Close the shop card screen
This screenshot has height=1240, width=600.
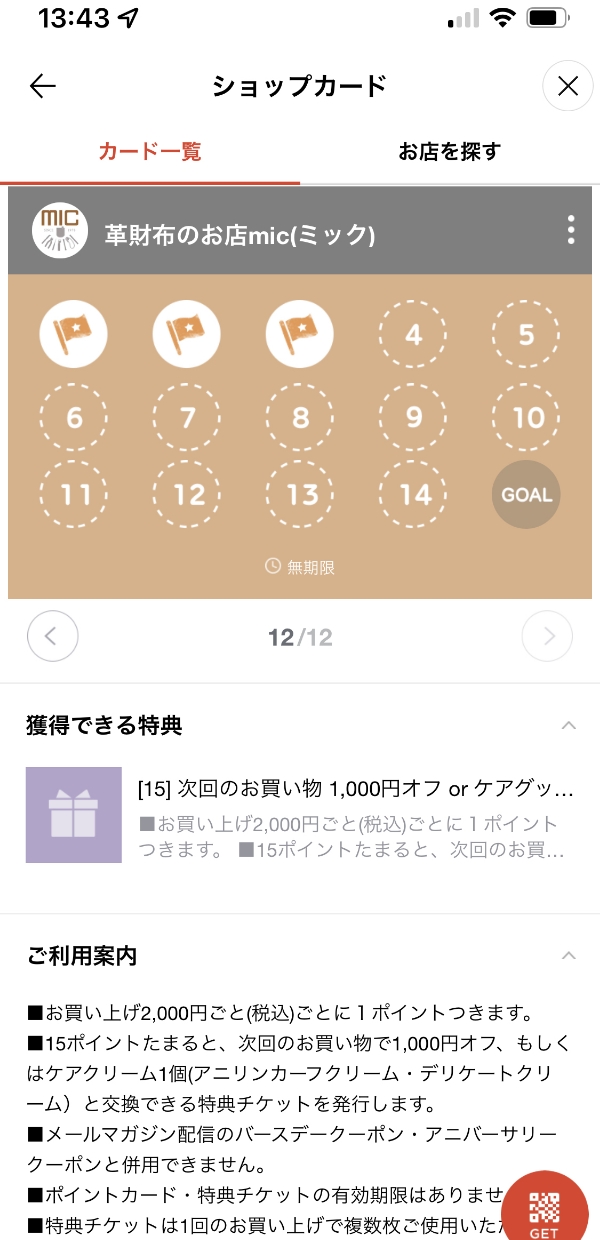pyautogui.click(x=567, y=87)
